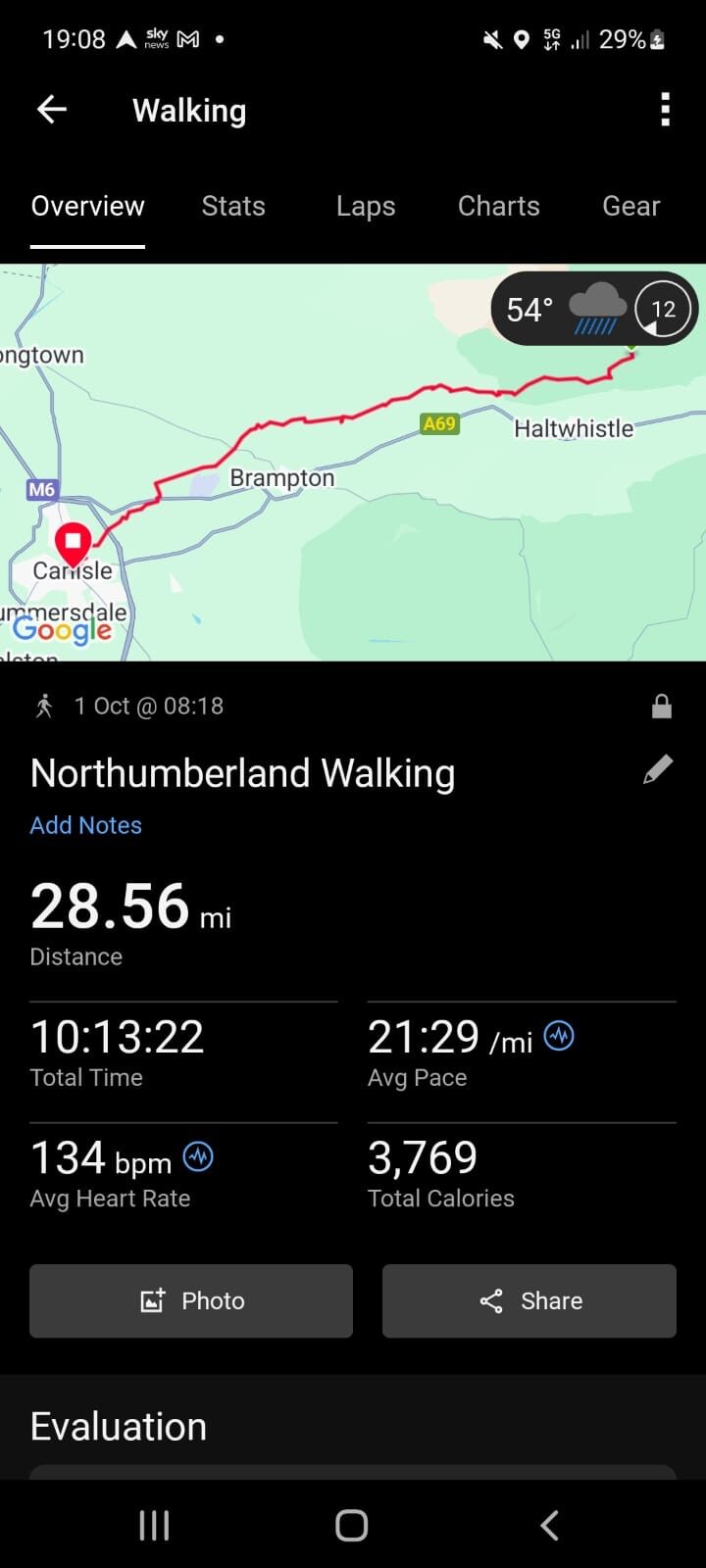Edit activity name with pencil icon

[x=658, y=770]
